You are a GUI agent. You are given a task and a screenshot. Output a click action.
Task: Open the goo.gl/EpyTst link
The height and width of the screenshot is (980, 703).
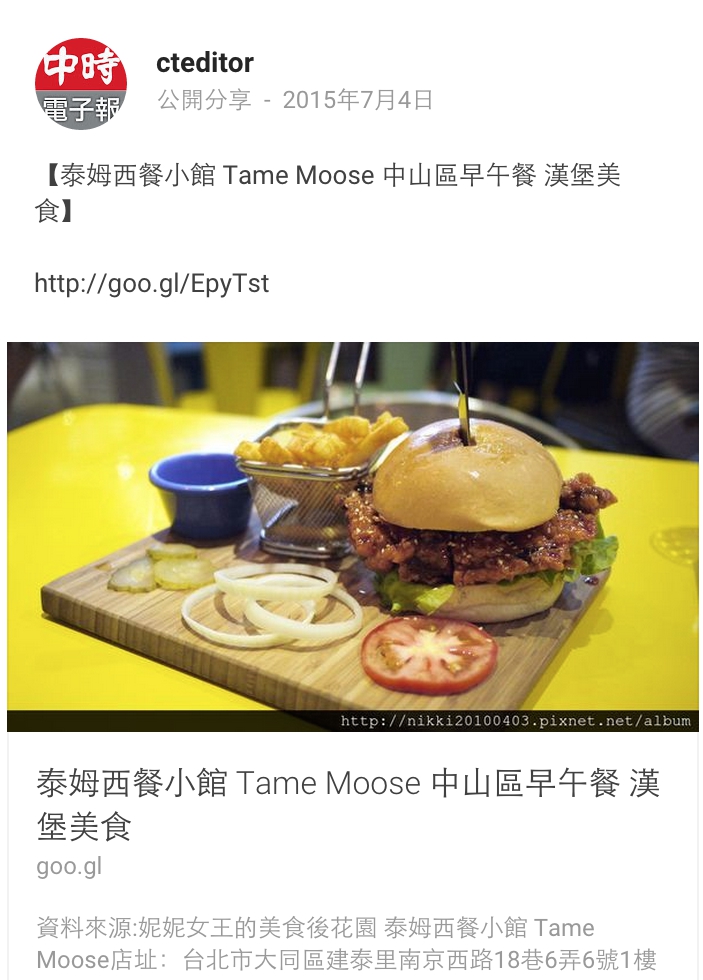[152, 283]
